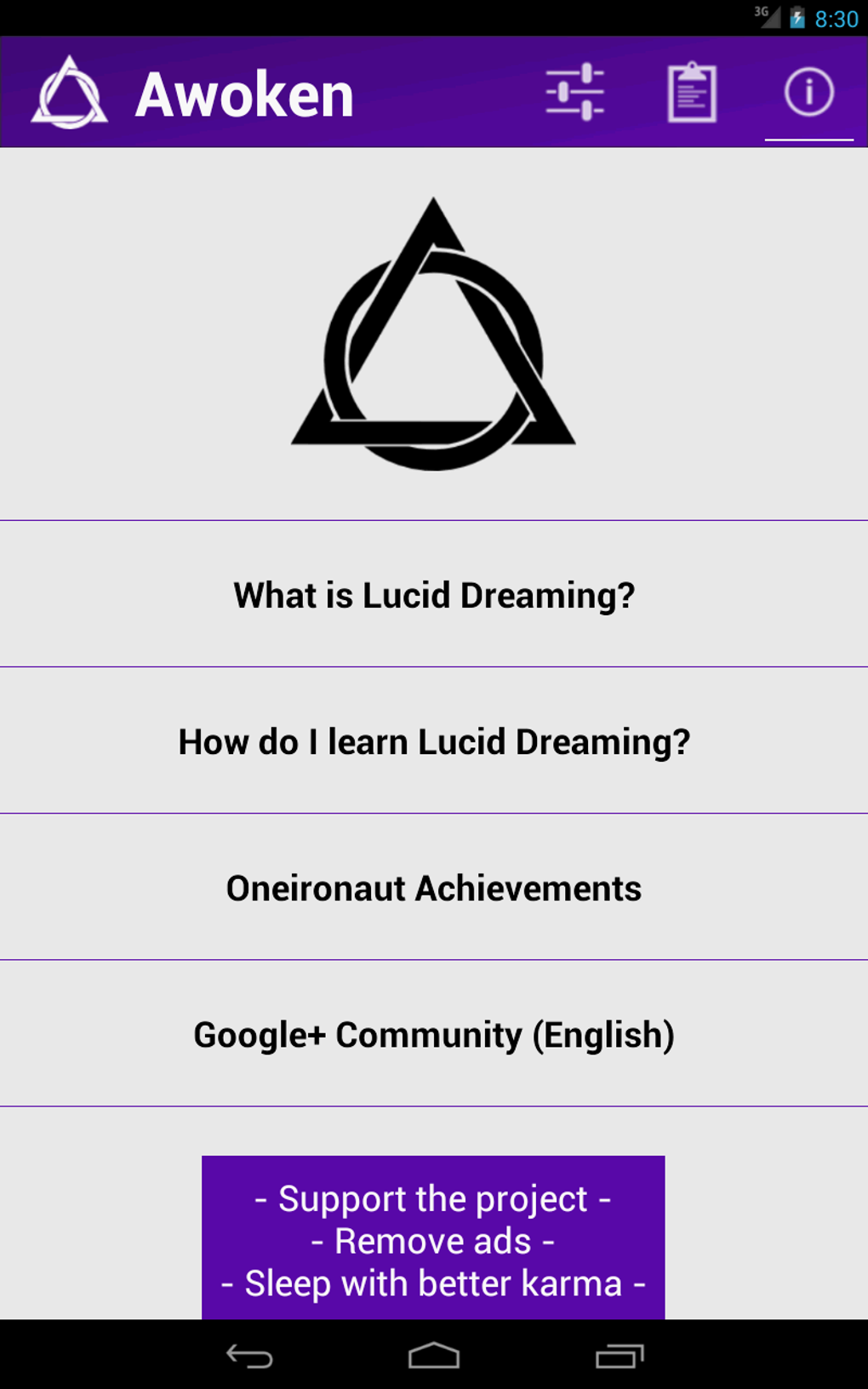Open the Awoken app title menu
Image resolution: width=868 pixels, height=1389 pixels.
tap(245, 93)
